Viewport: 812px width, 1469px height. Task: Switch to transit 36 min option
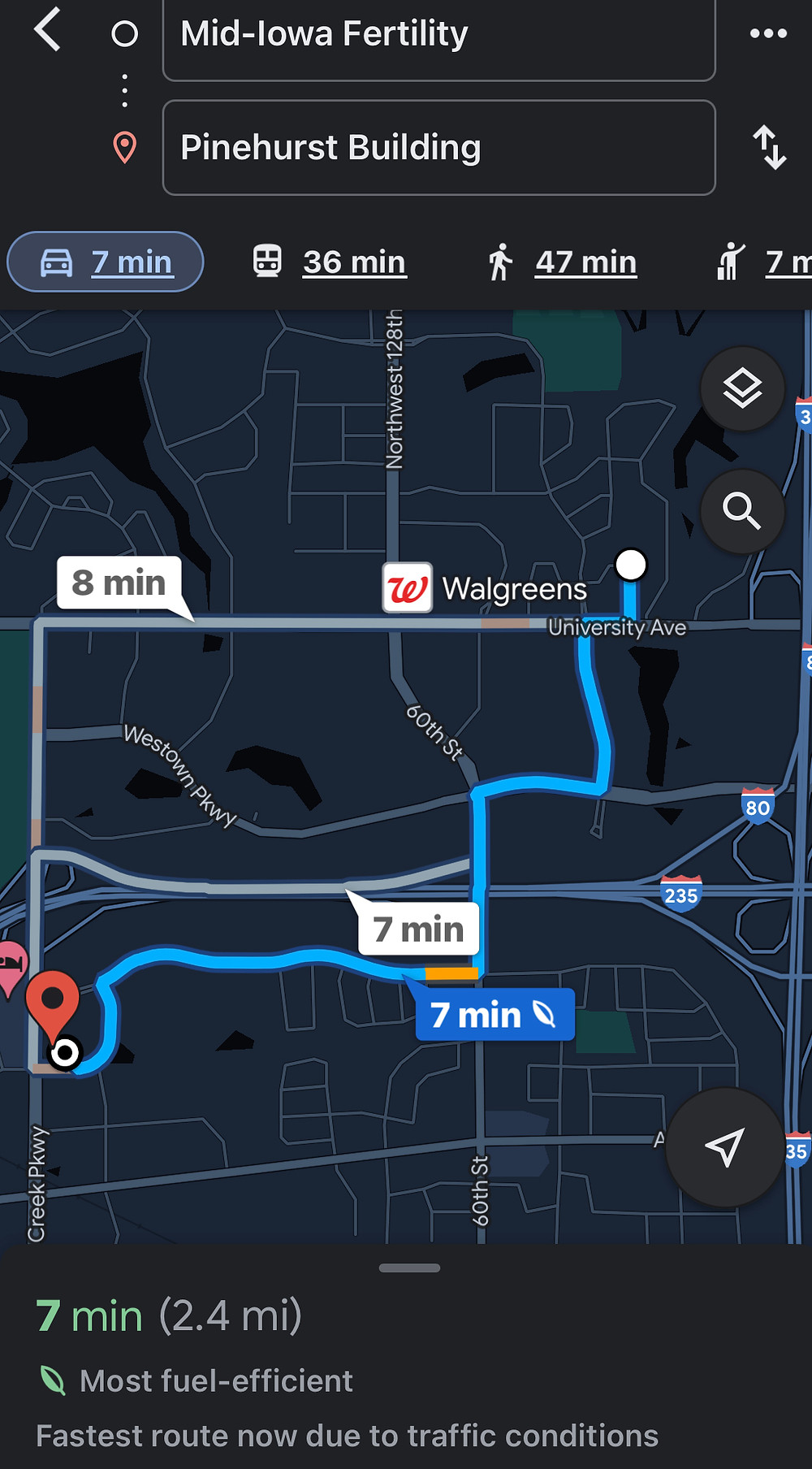pyautogui.click(x=329, y=262)
